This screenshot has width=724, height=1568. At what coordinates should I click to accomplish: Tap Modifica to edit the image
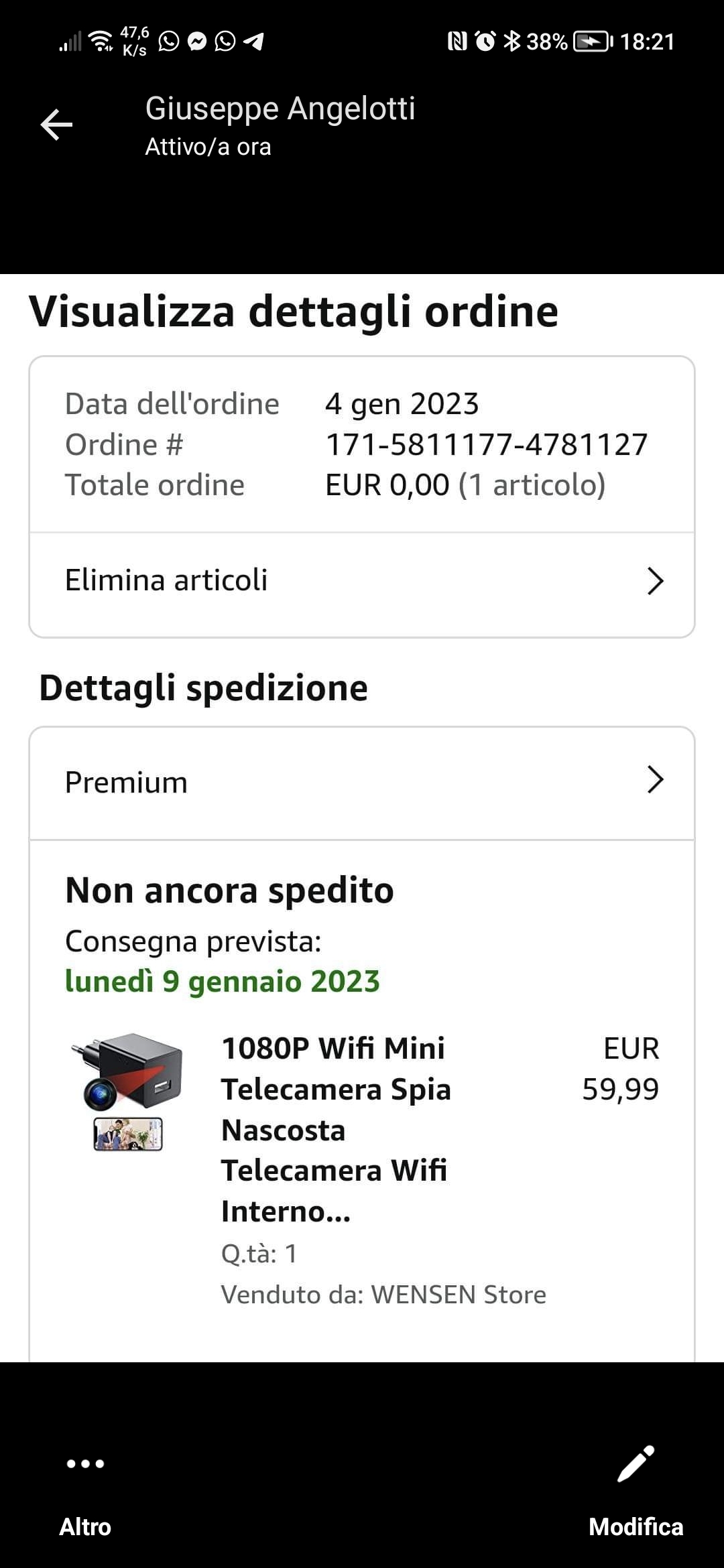point(636,1490)
